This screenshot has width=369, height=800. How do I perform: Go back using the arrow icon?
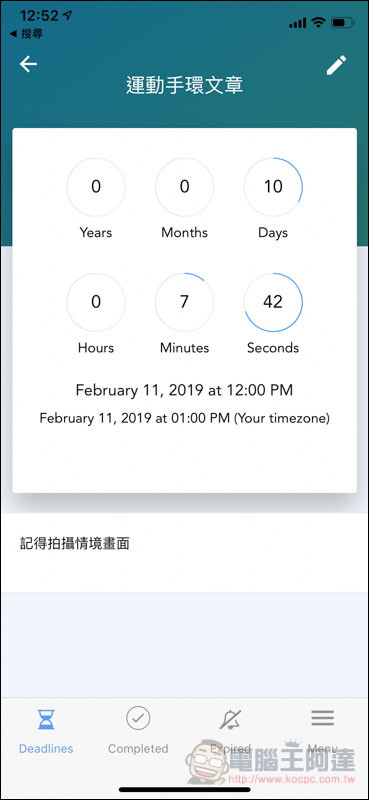(x=28, y=64)
